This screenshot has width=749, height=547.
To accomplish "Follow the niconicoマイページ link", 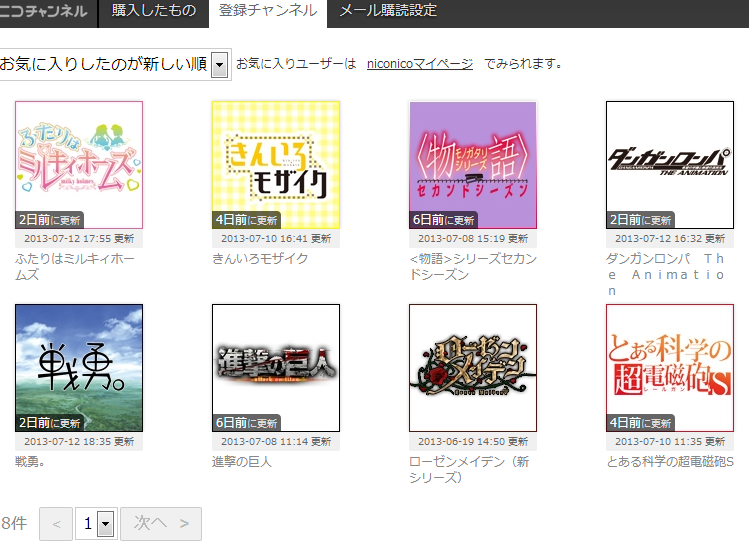I will 420,64.
